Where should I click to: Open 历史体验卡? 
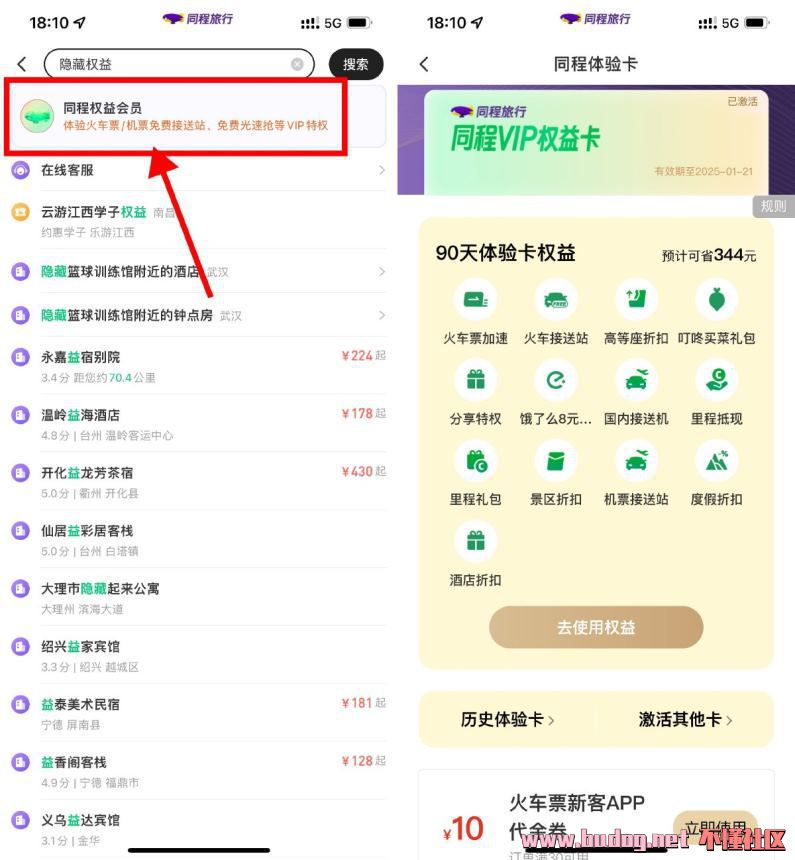click(x=507, y=719)
